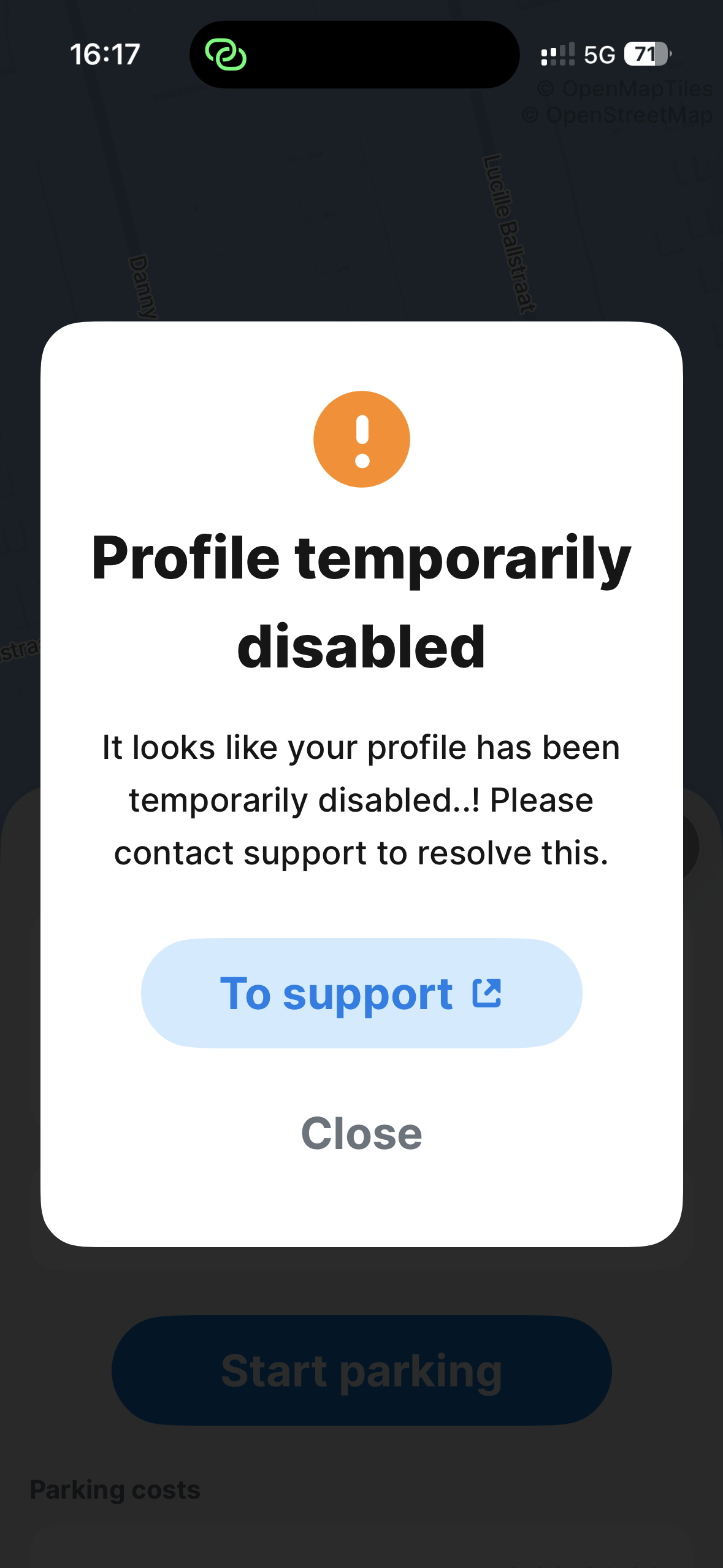Close the profile disabled dialog
Image resolution: width=723 pixels, height=1568 pixels.
[x=361, y=1133]
